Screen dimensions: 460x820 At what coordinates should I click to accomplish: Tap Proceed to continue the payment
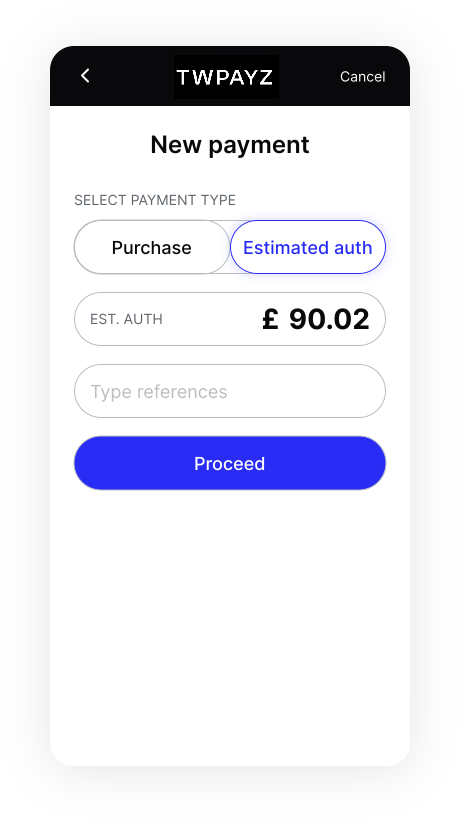tap(230, 463)
